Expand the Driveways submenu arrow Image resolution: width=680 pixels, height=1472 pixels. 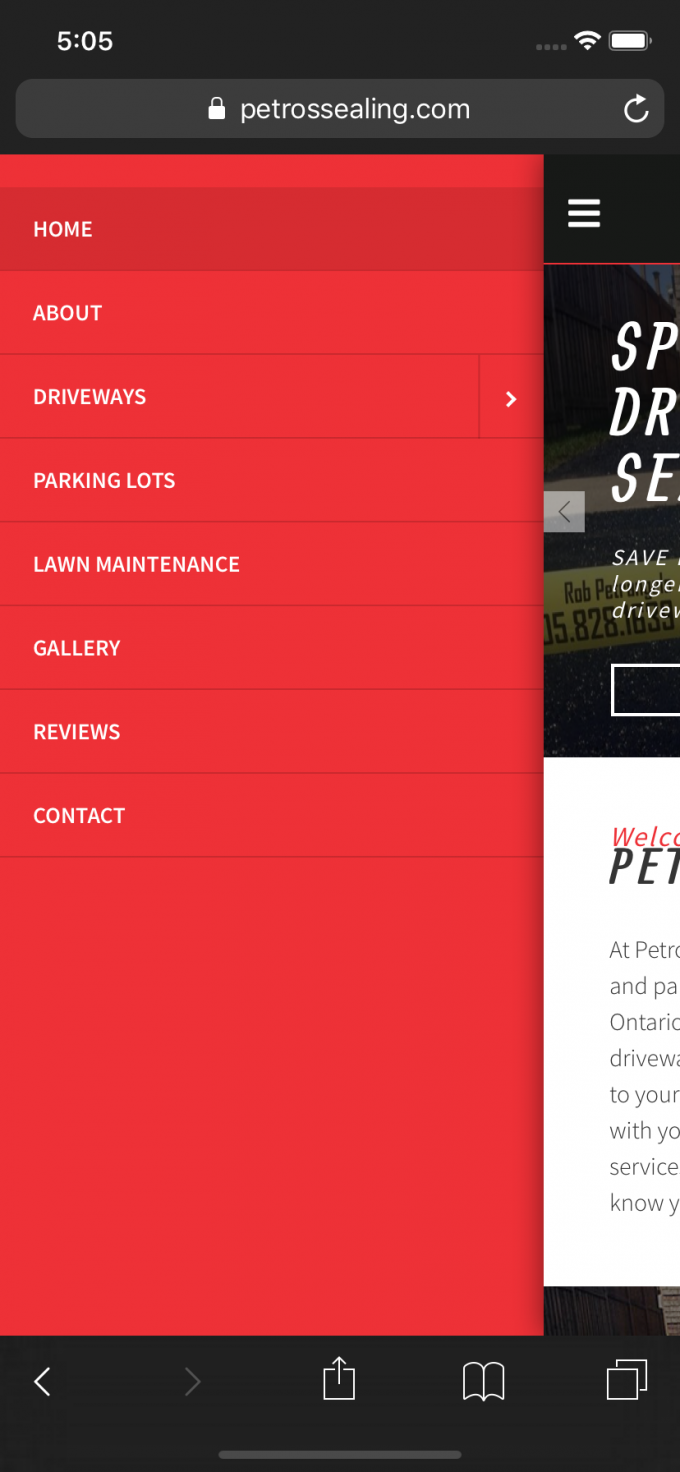pos(511,399)
